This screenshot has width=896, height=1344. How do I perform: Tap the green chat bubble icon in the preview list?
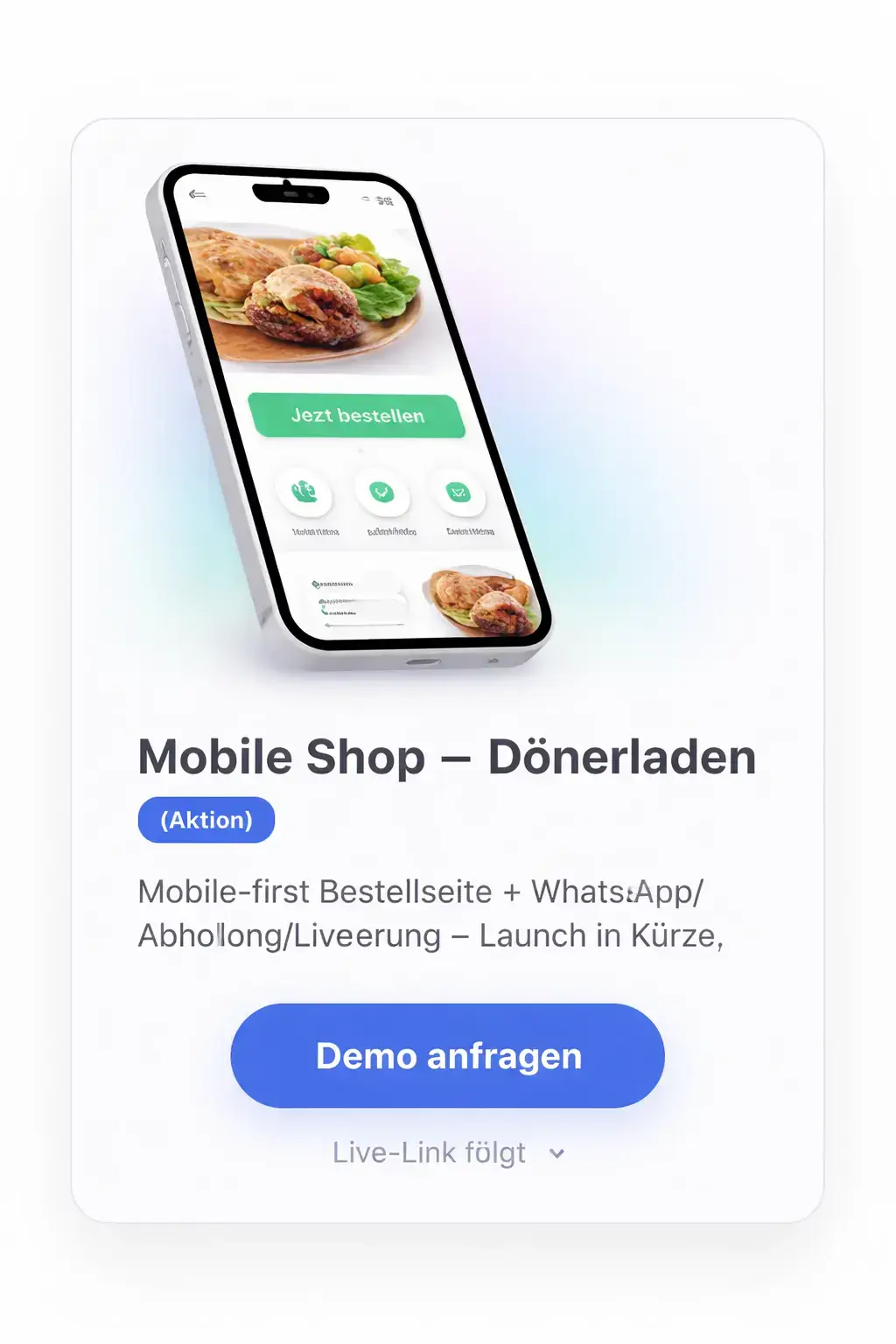316,584
